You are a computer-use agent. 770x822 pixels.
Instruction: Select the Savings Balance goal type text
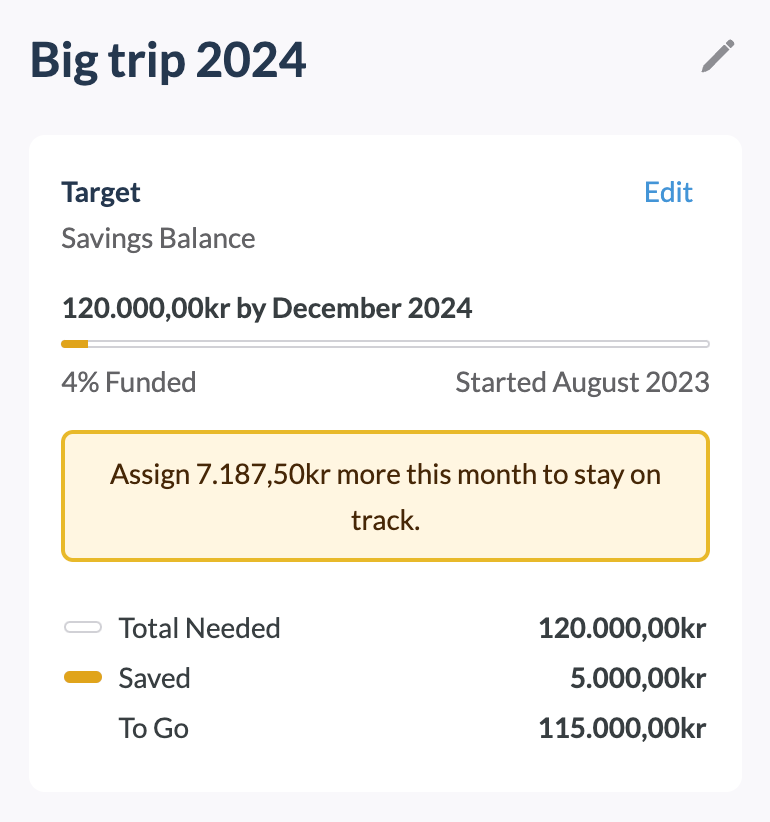point(158,238)
